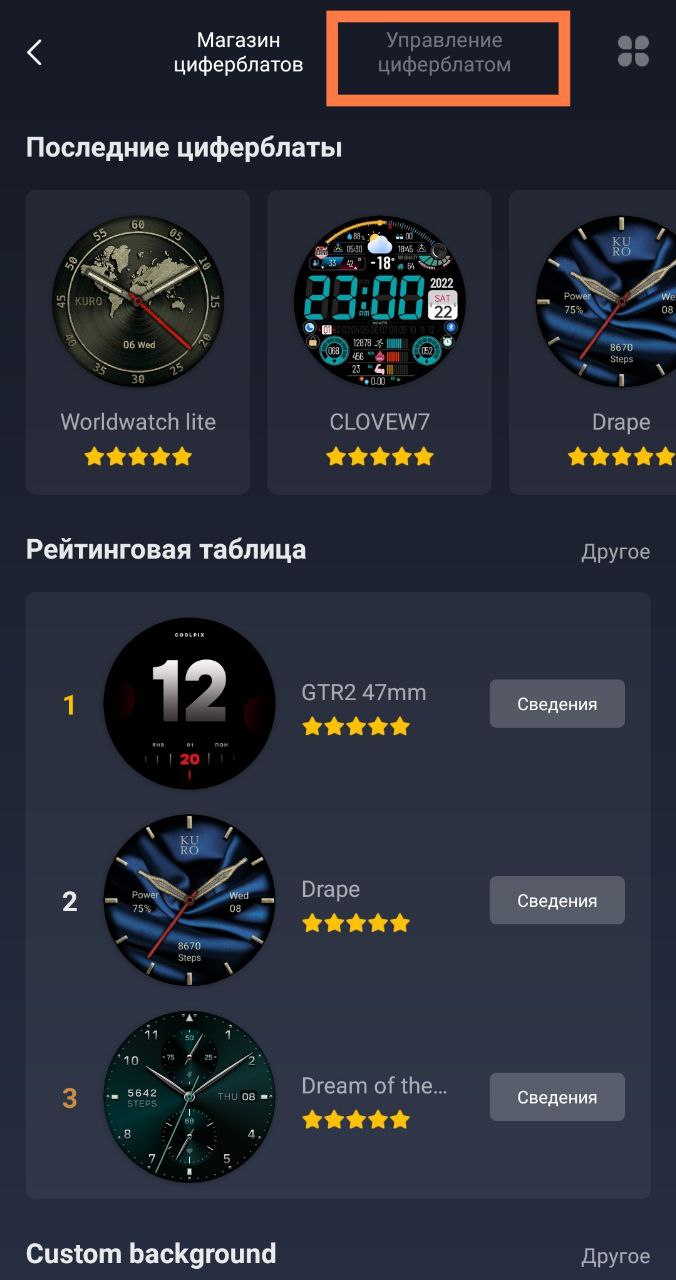Tap Другое next to Рейтинговая таблица
Screen dimensions: 676x1280
tap(616, 552)
